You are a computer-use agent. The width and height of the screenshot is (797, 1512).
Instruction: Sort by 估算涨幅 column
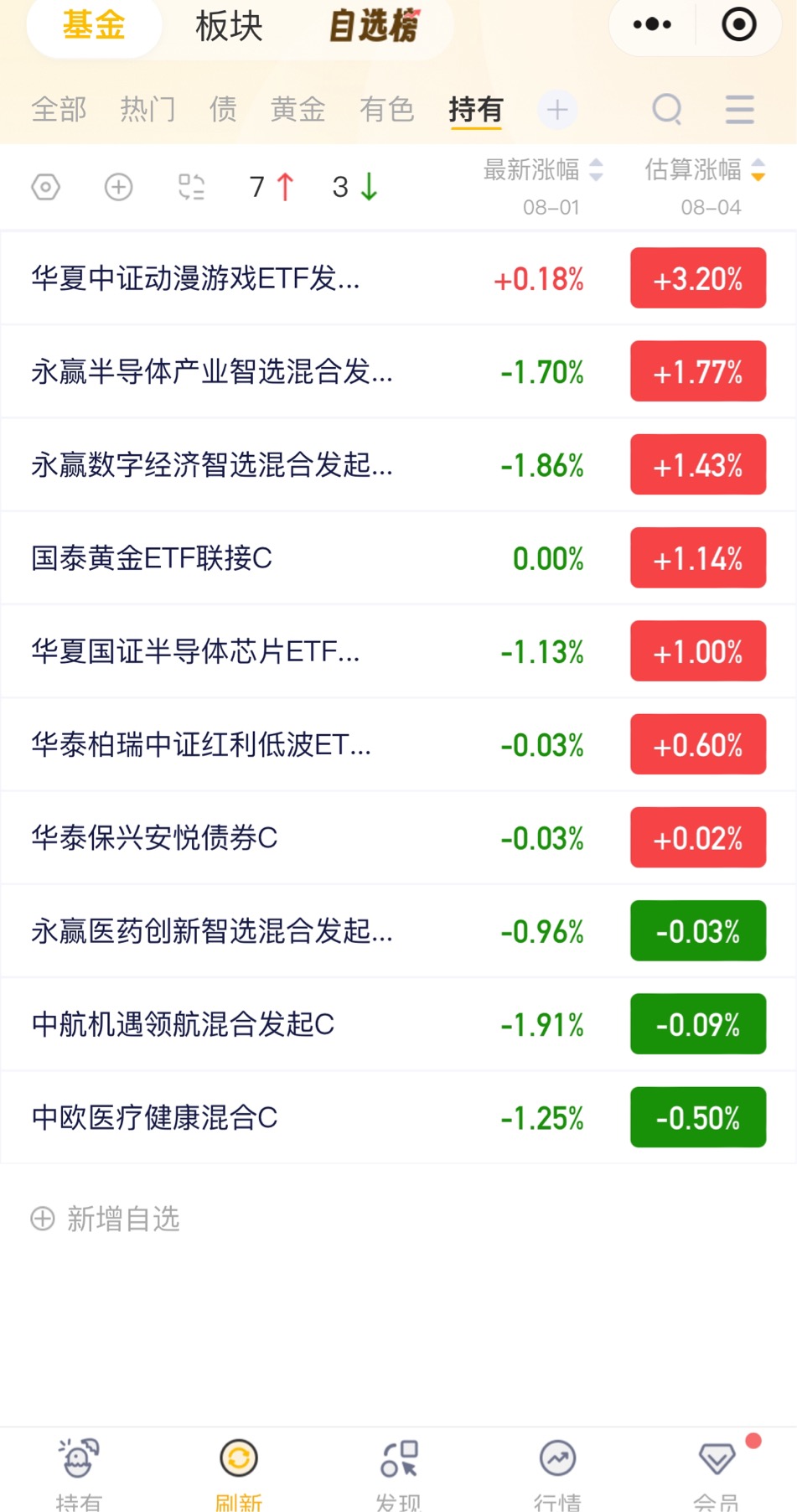pyautogui.click(x=704, y=170)
